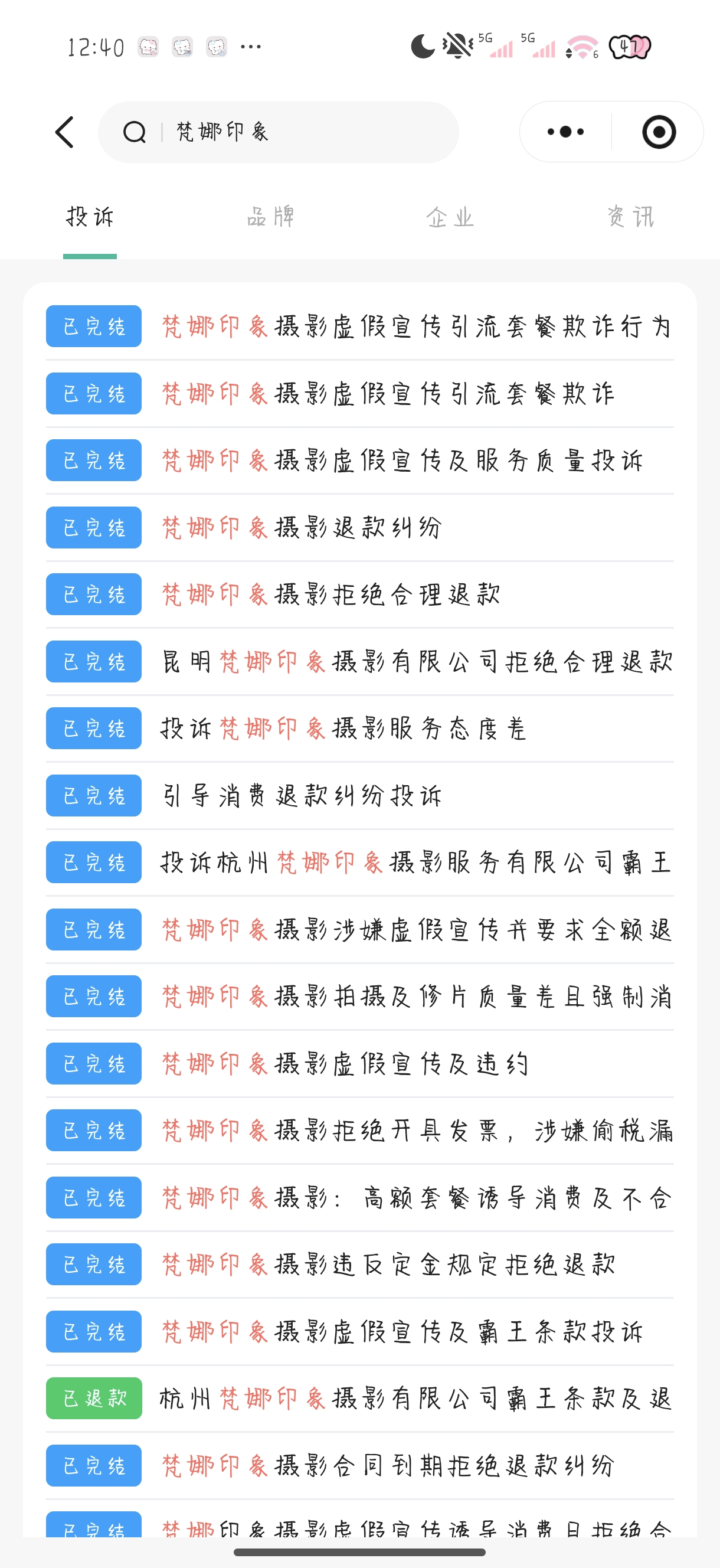The width and height of the screenshot is (720, 1568).
Task: Go back using the back arrow
Action: 64,132
